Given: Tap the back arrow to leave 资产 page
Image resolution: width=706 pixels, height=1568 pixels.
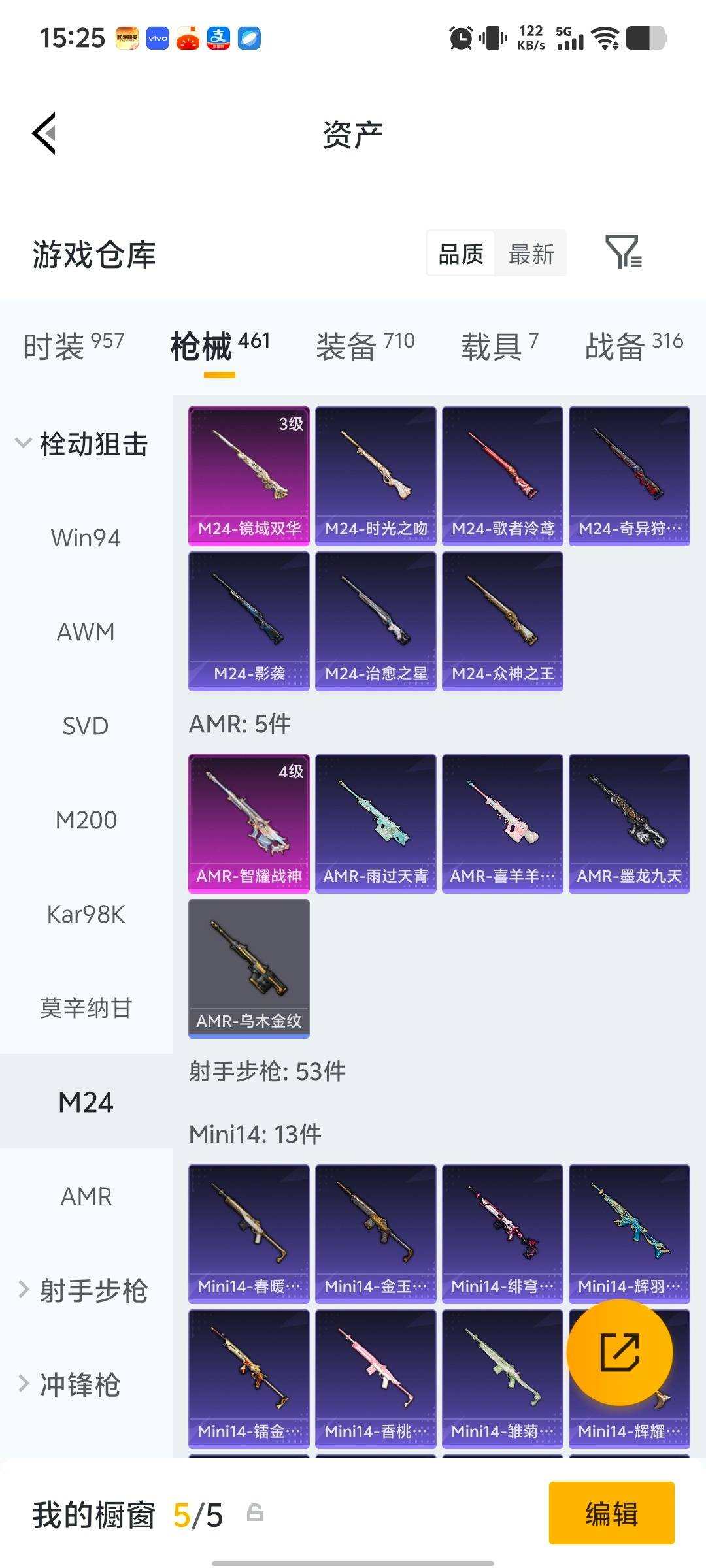Looking at the screenshot, I should tap(44, 134).
